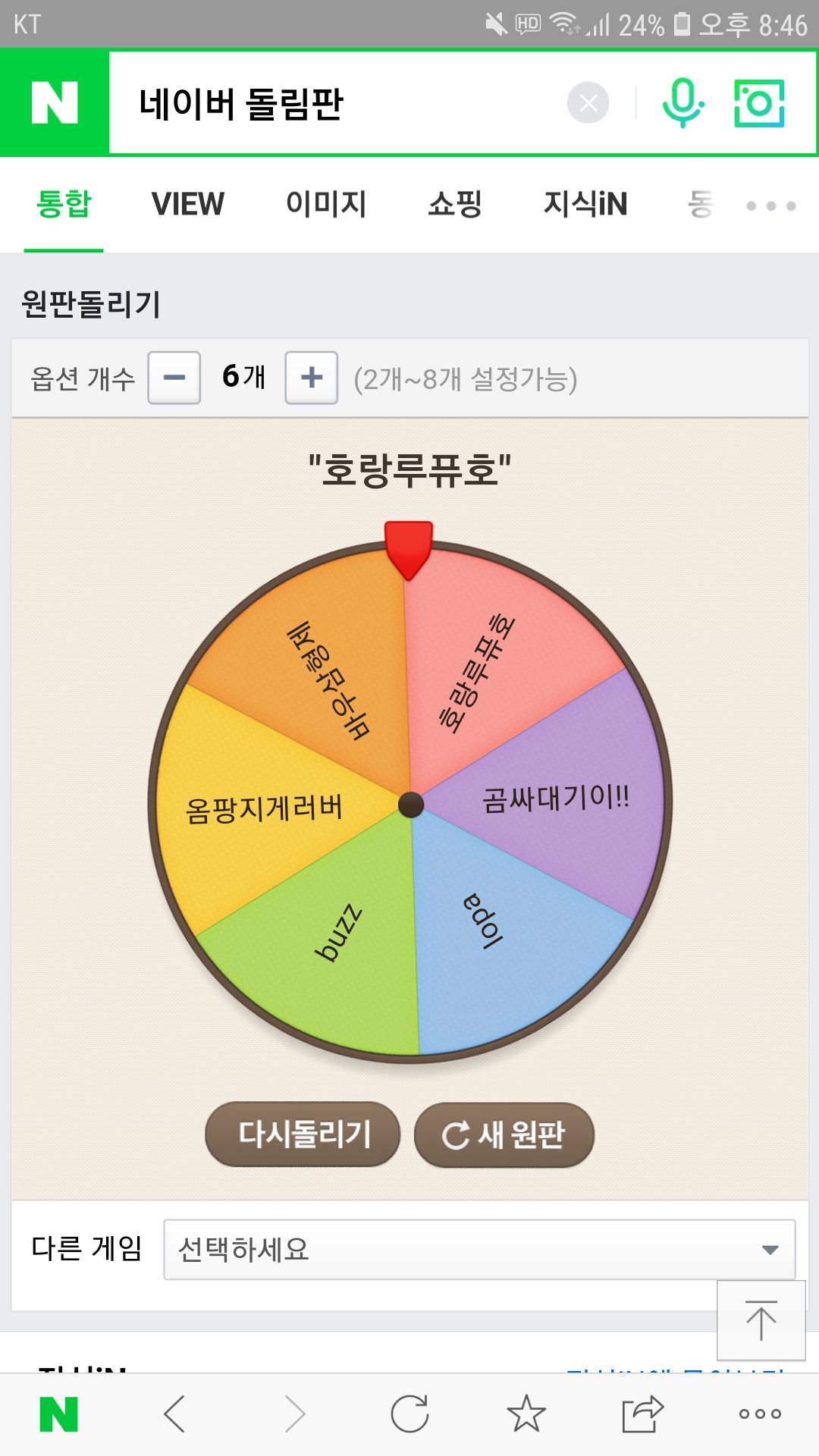Reload the page
This screenshot has width=819, height=1456.
[x=409, y=1414]
